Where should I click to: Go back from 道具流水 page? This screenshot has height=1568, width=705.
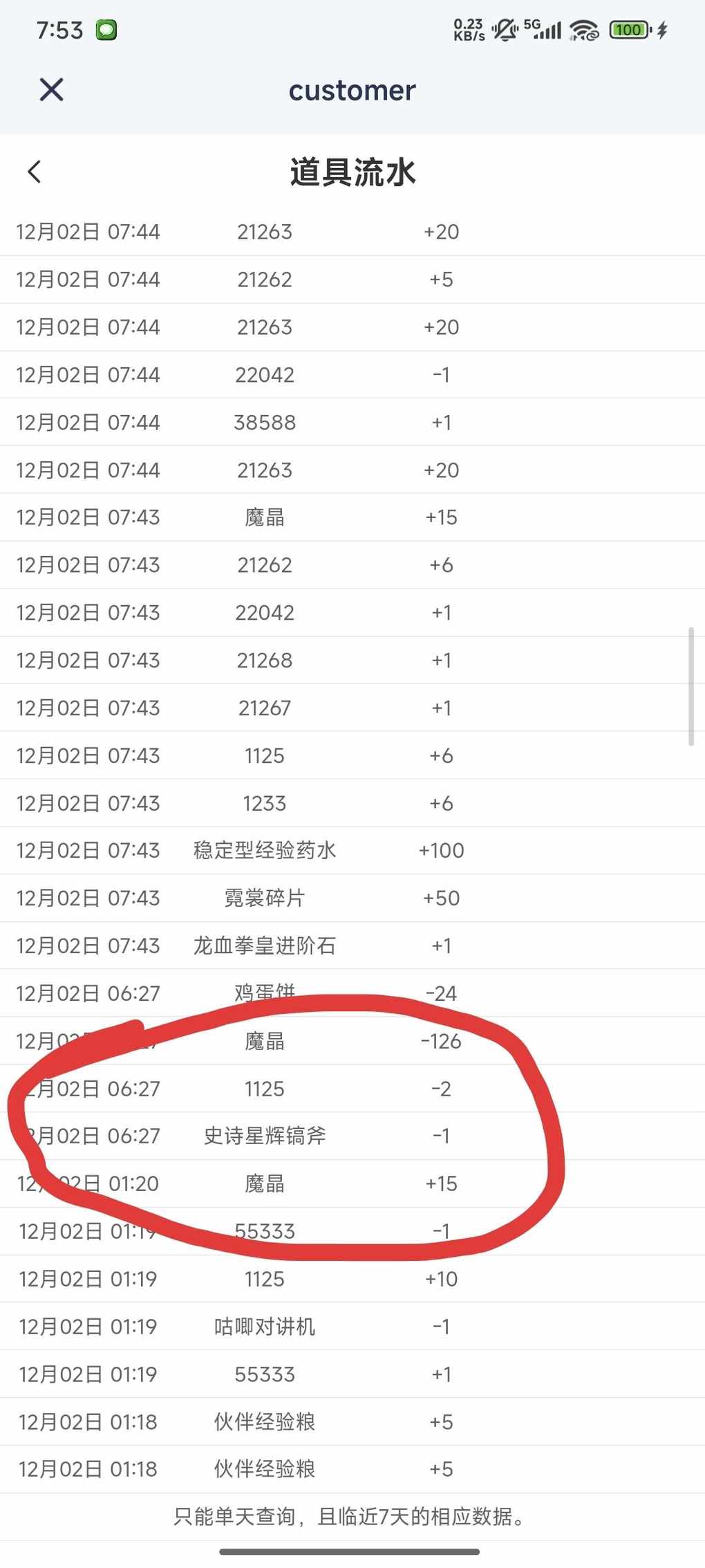(35, 172)
